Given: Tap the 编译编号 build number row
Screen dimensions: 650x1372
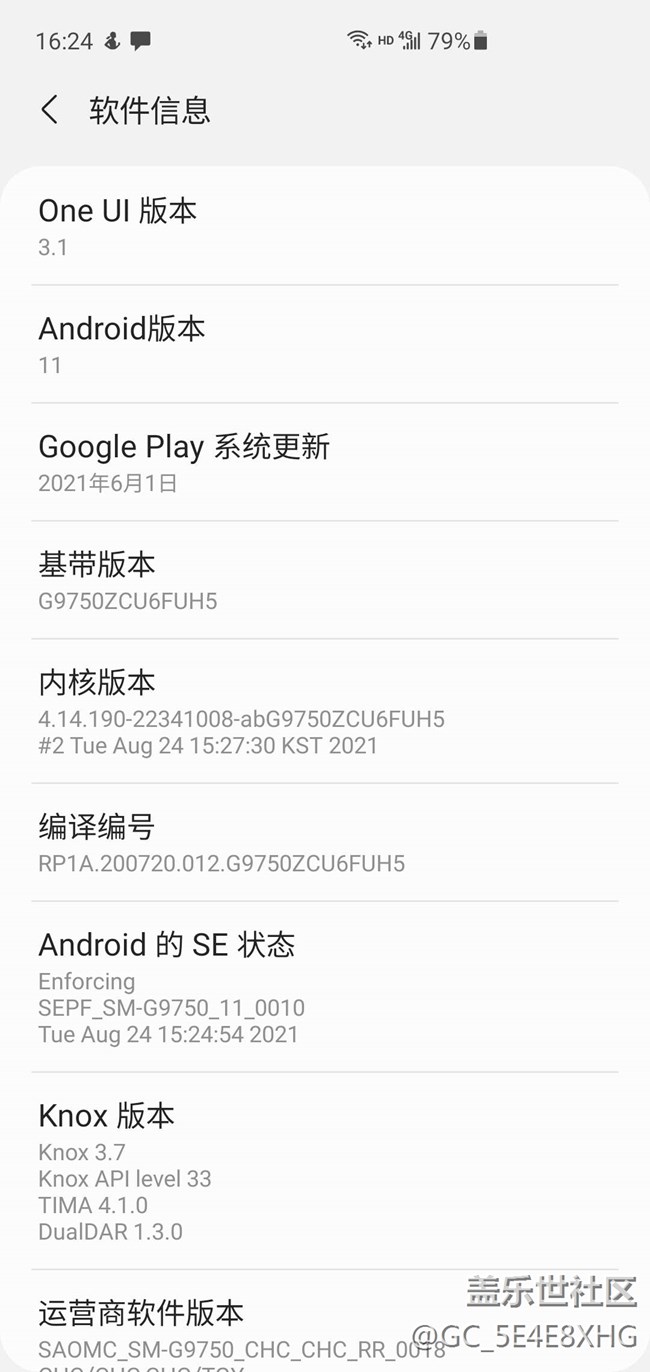Looking at the screenshot, I should (x=324, y=843).
